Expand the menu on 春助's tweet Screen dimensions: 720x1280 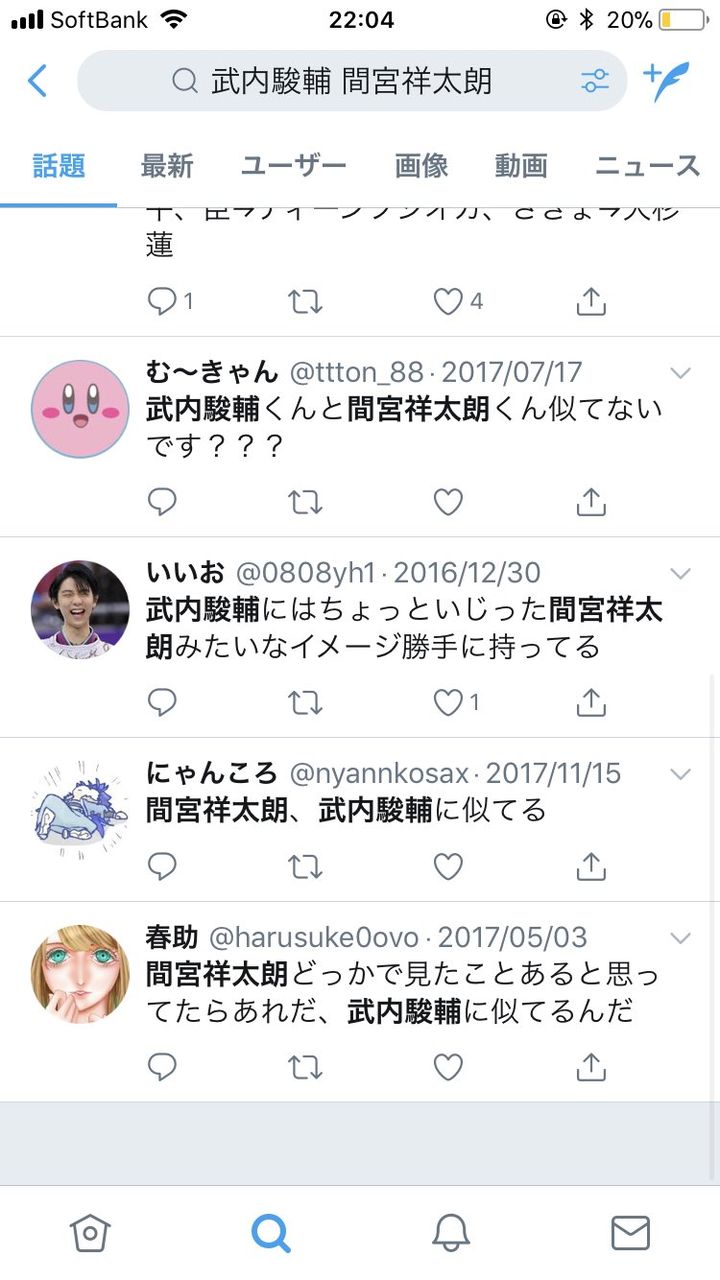[681, 938]
